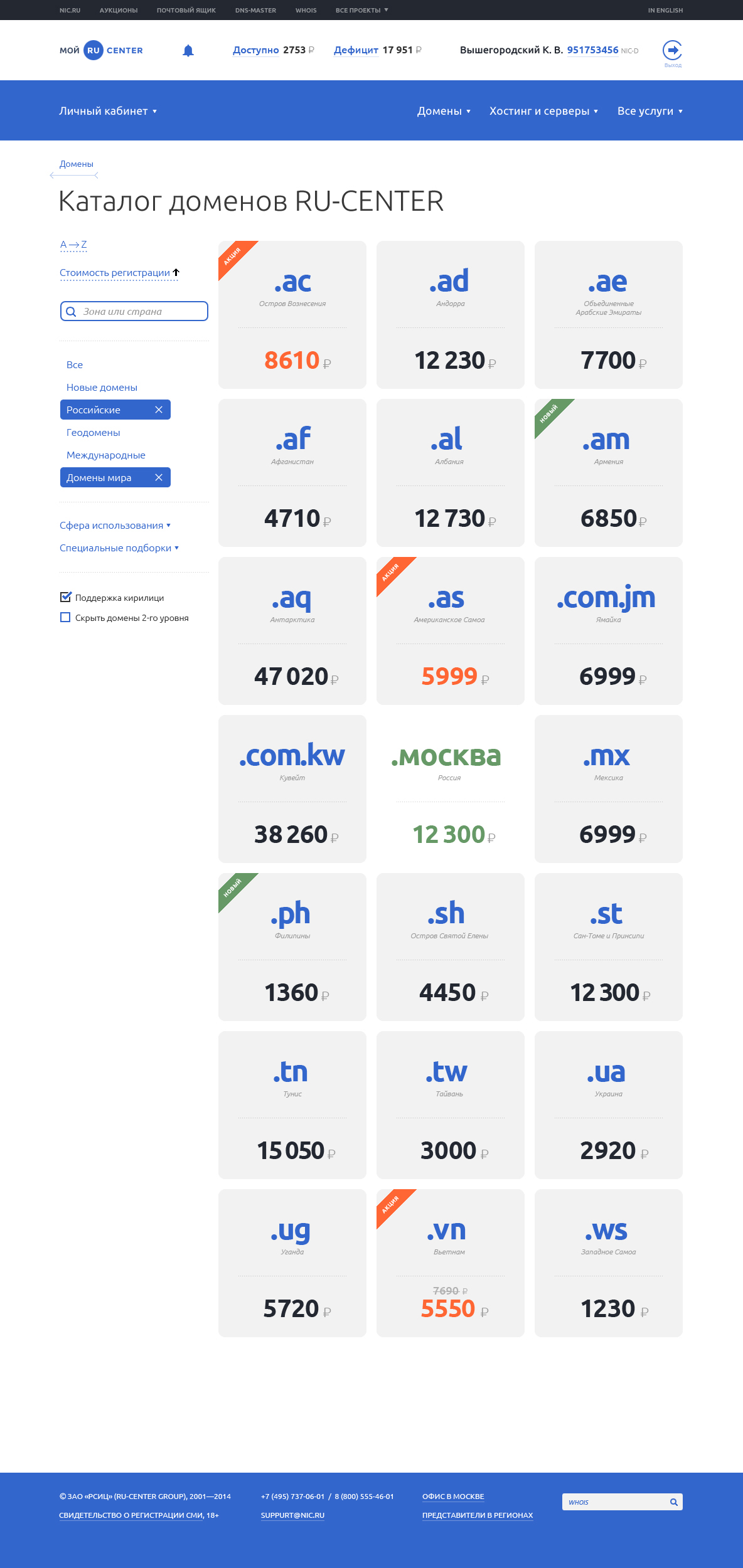Choose the Геодомены filter
The image size is (743, 1568).
pyautogui.click(x=93, y=433)
